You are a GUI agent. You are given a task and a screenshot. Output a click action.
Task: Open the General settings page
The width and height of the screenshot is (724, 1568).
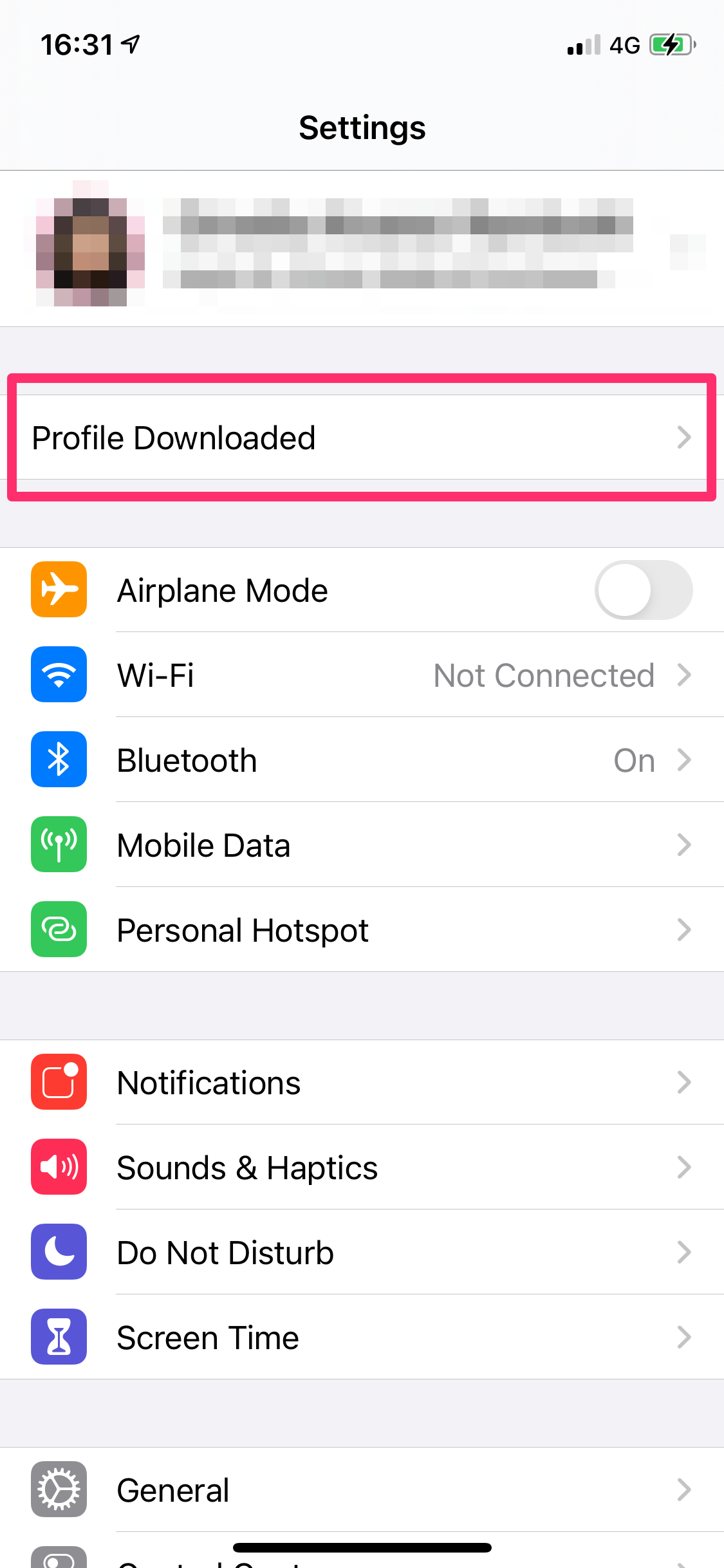tap(360, 1489)
